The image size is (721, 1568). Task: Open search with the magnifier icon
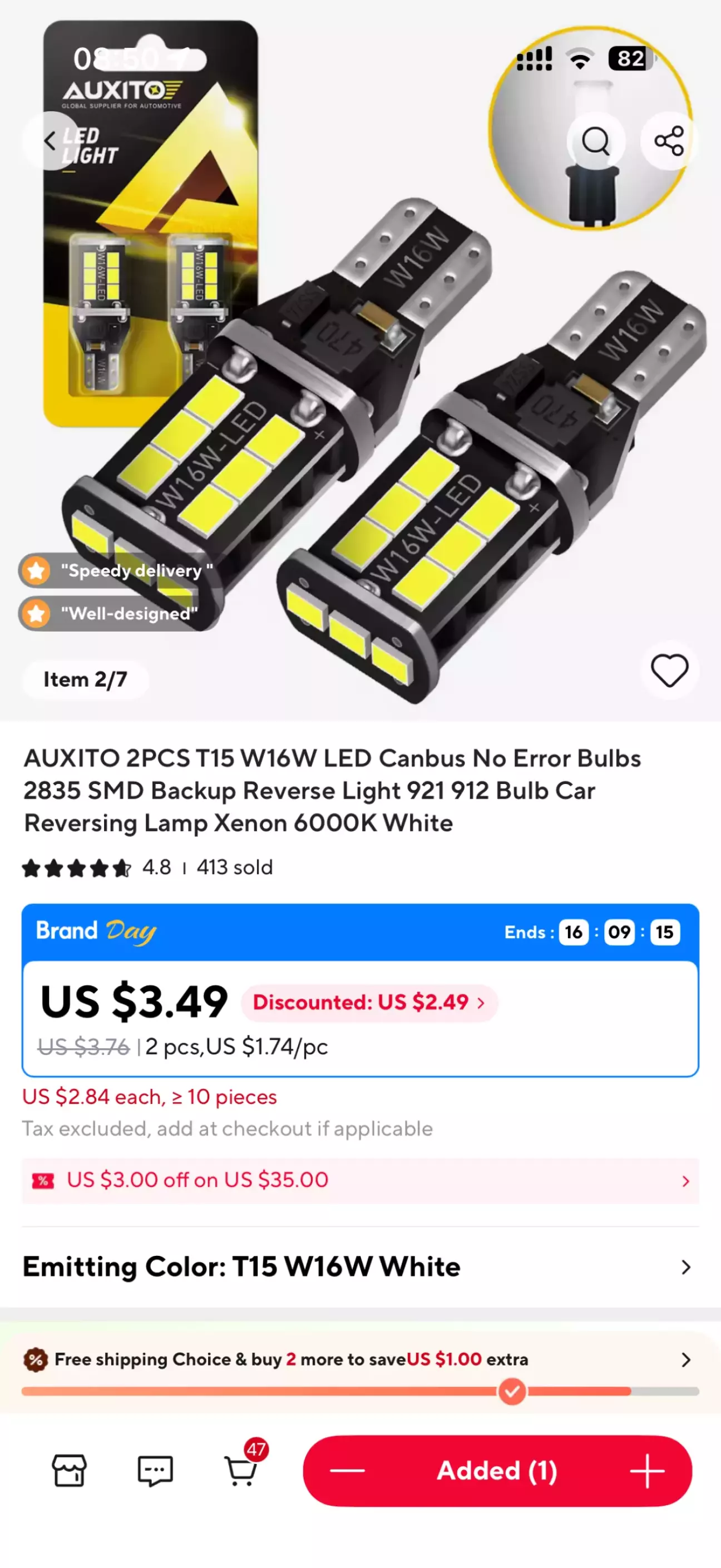(x=595, y=141)
